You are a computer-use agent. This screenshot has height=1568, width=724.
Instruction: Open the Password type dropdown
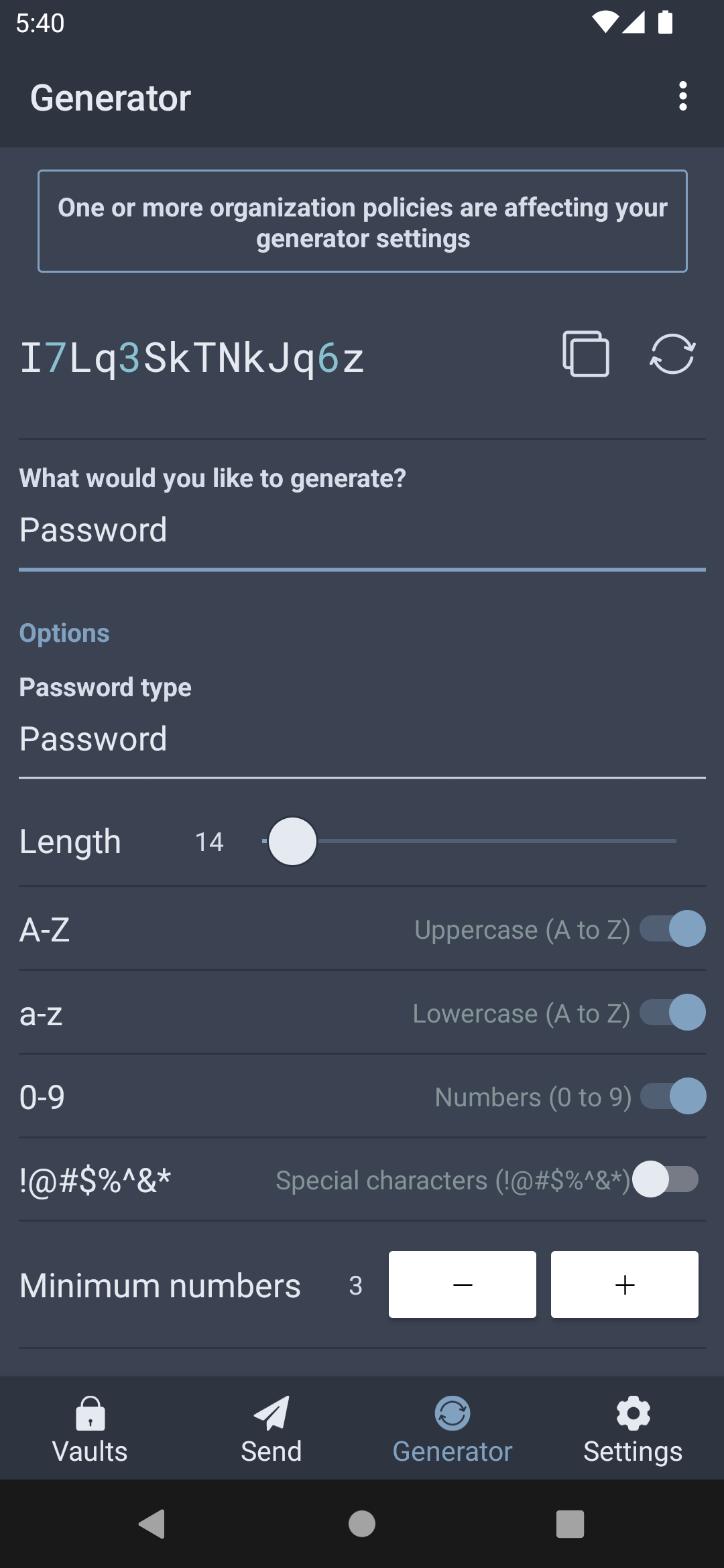click(x=362, y=739)
